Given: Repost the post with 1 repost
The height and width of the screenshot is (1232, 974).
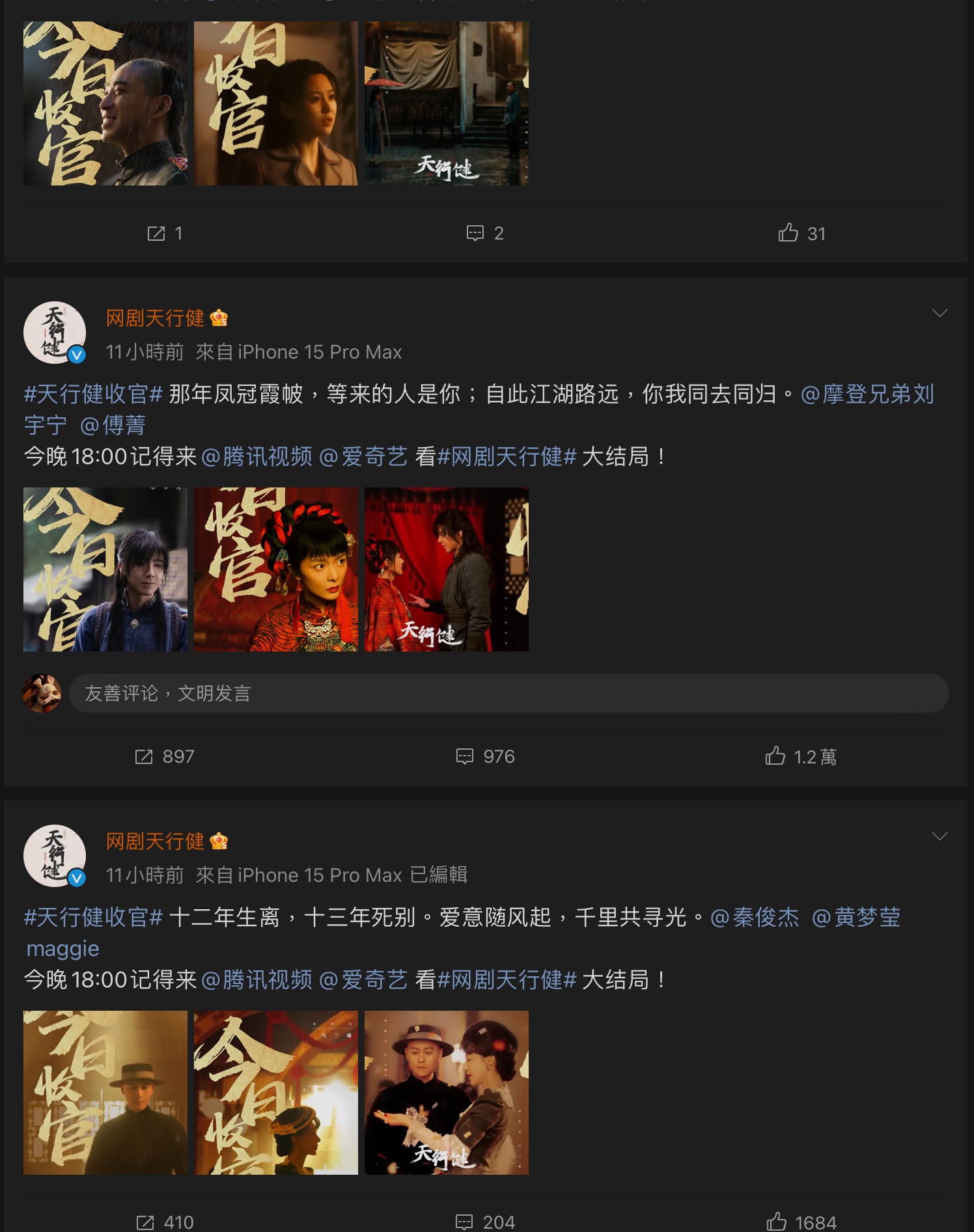Looking at the screenshot, I should 165,233.
